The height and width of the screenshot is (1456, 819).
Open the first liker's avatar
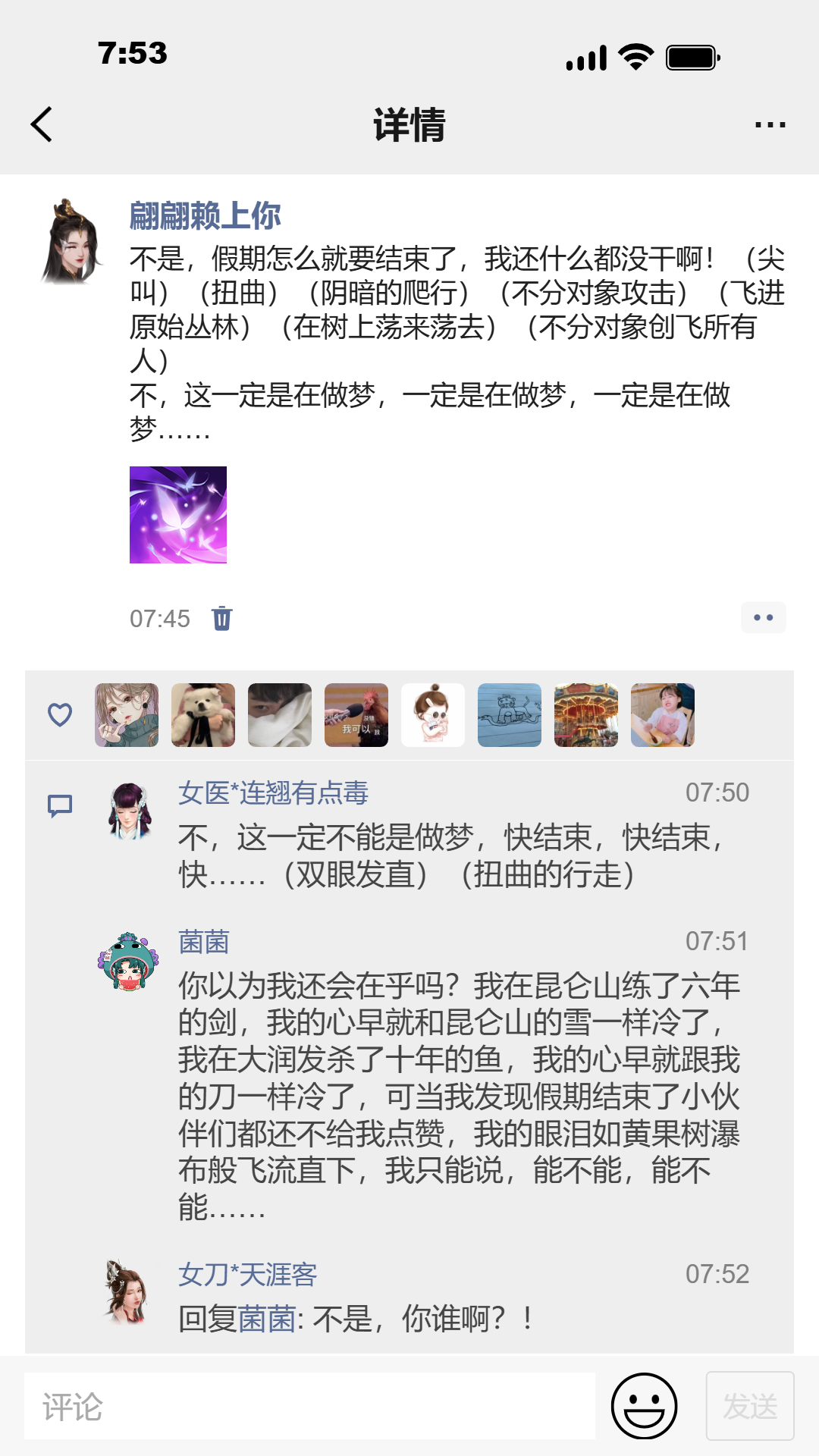point(127,715)
